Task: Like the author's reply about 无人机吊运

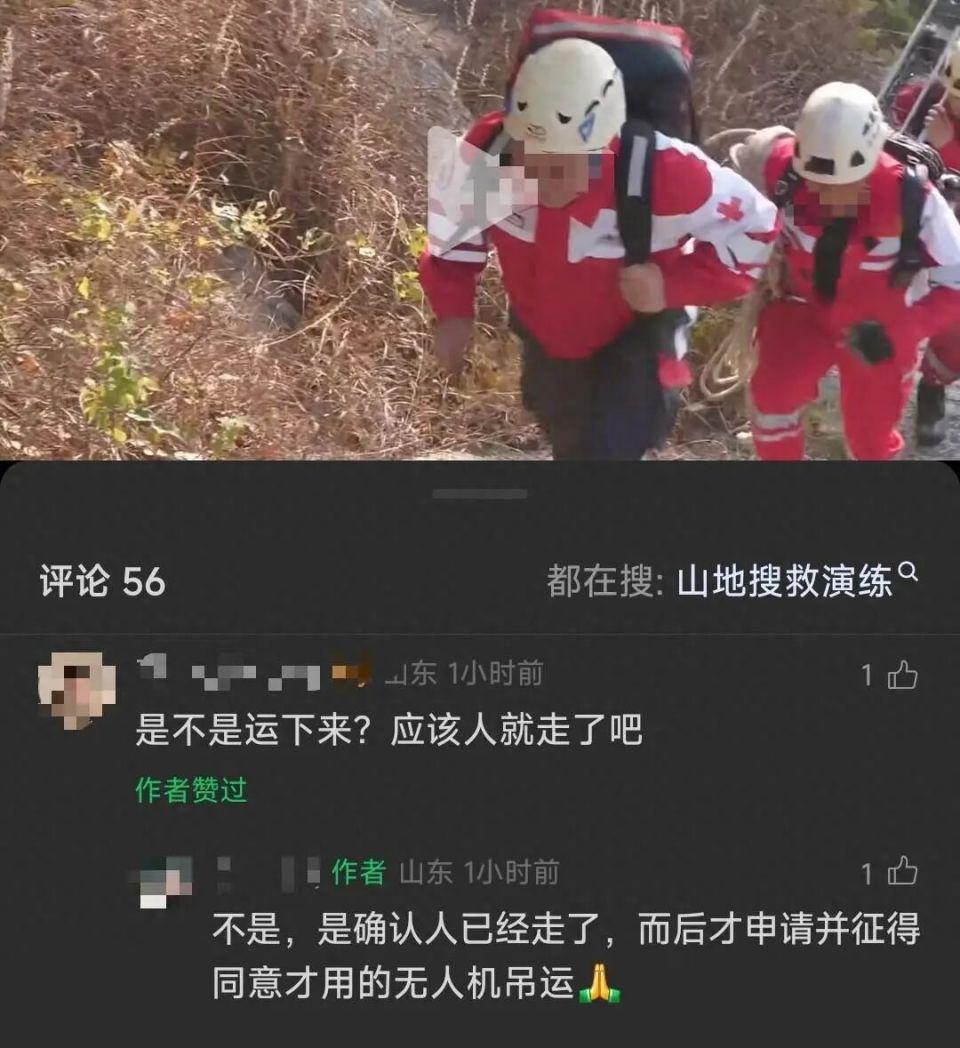Action: [902, 874]
